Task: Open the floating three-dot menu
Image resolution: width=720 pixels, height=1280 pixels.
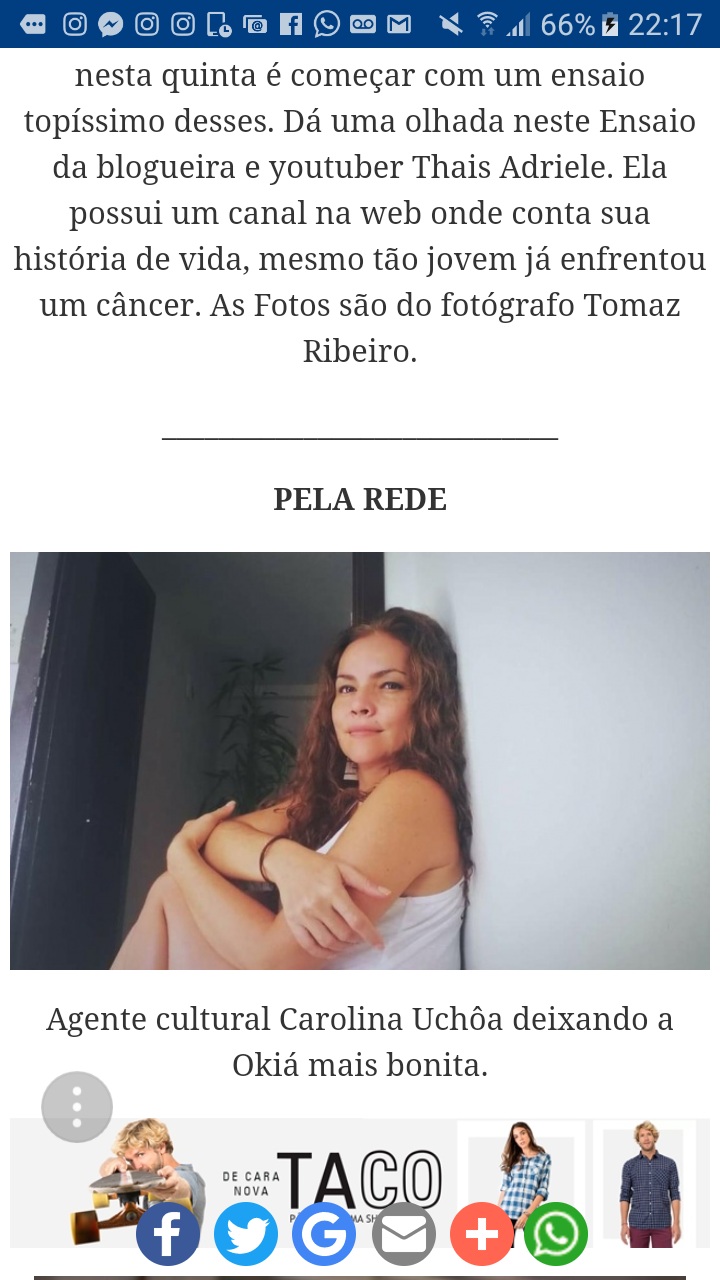Action: [x=77, y=1107]
